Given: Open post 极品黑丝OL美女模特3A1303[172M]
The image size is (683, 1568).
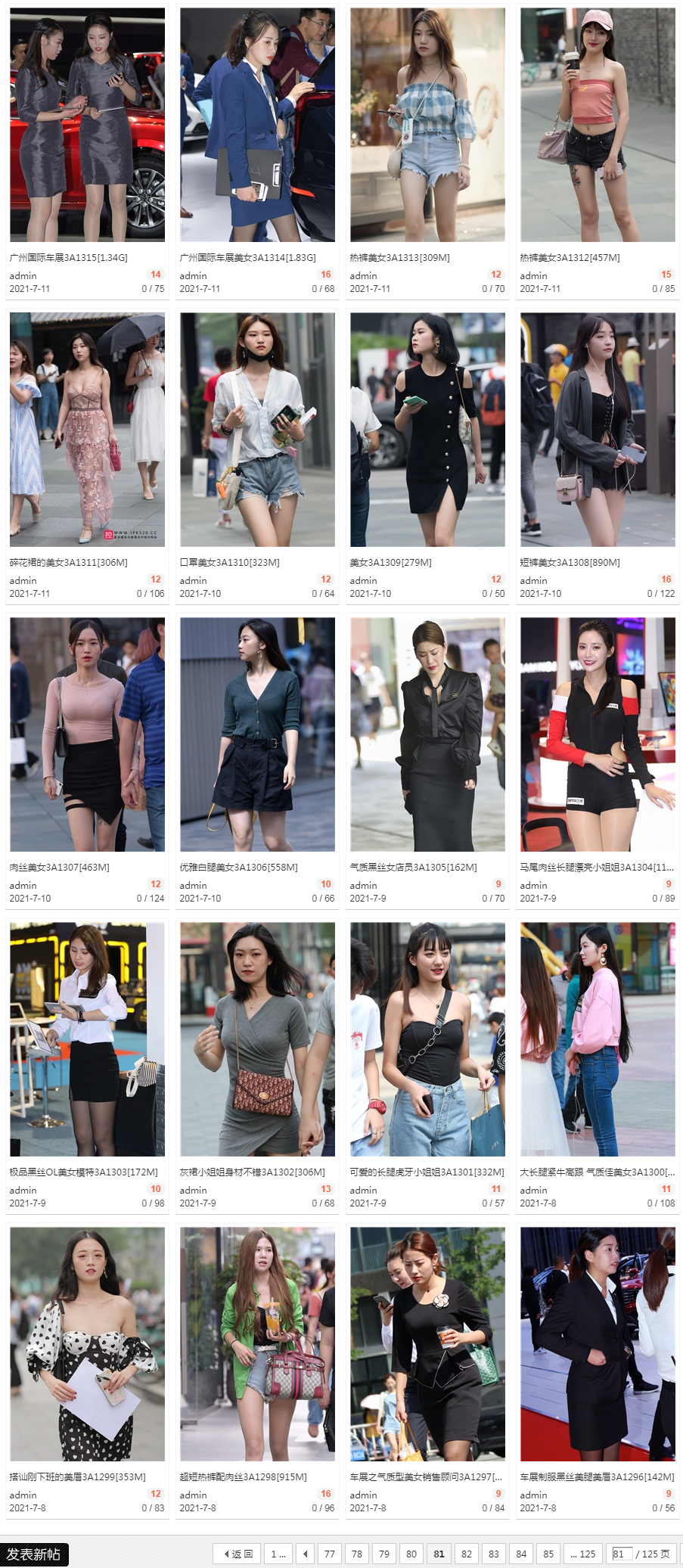Looking at the screenshot, I should point(83,1172).
